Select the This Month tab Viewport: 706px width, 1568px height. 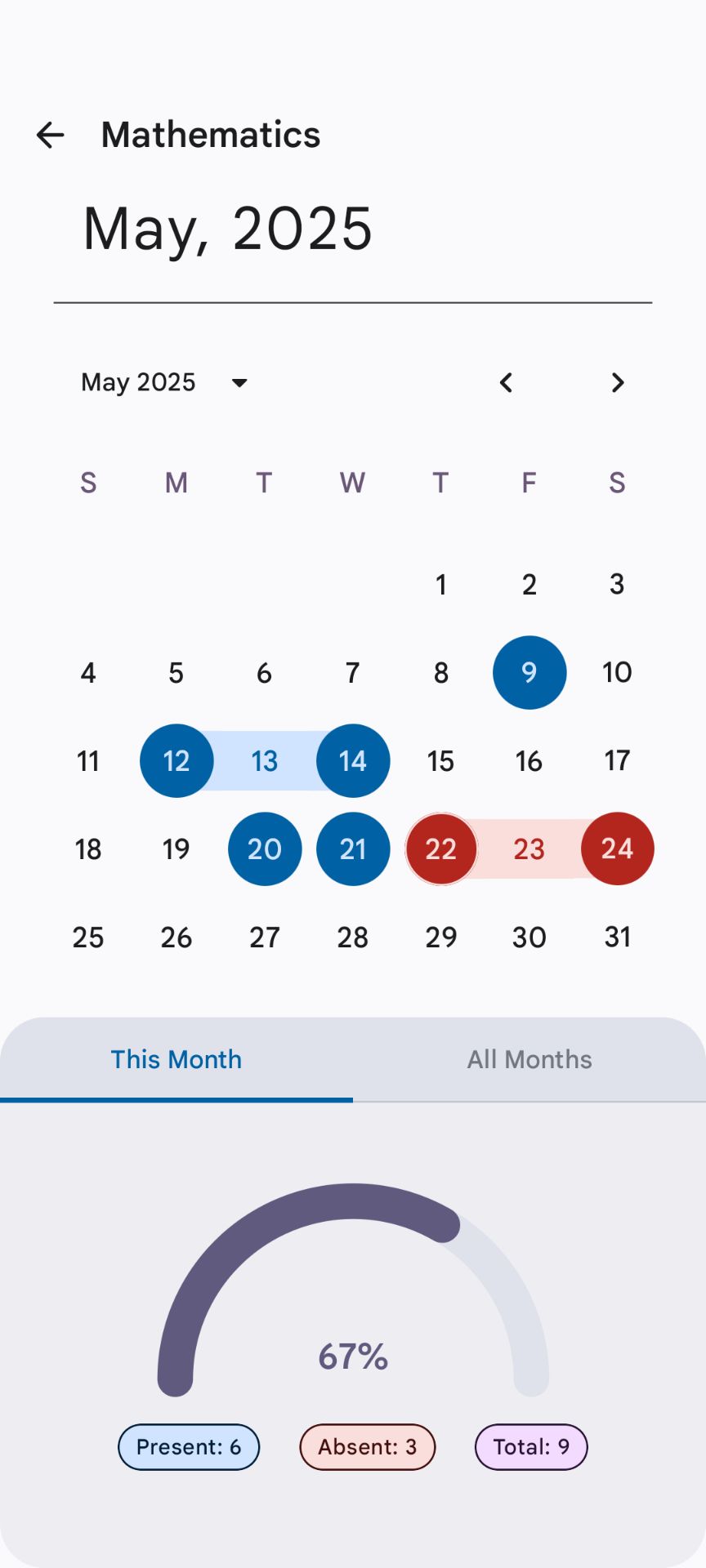[x=176, y=1059]
